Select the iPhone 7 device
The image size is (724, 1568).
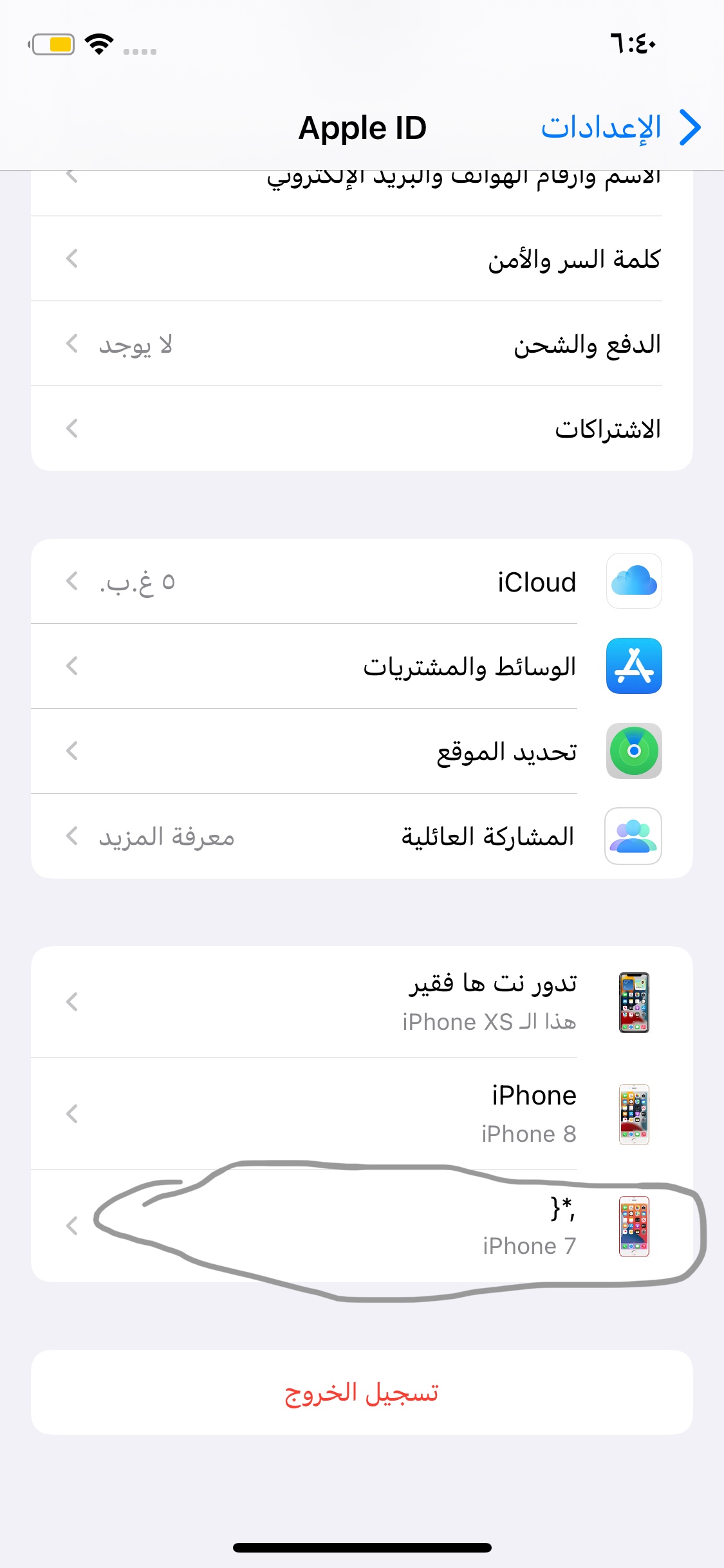click(362, 1226)
